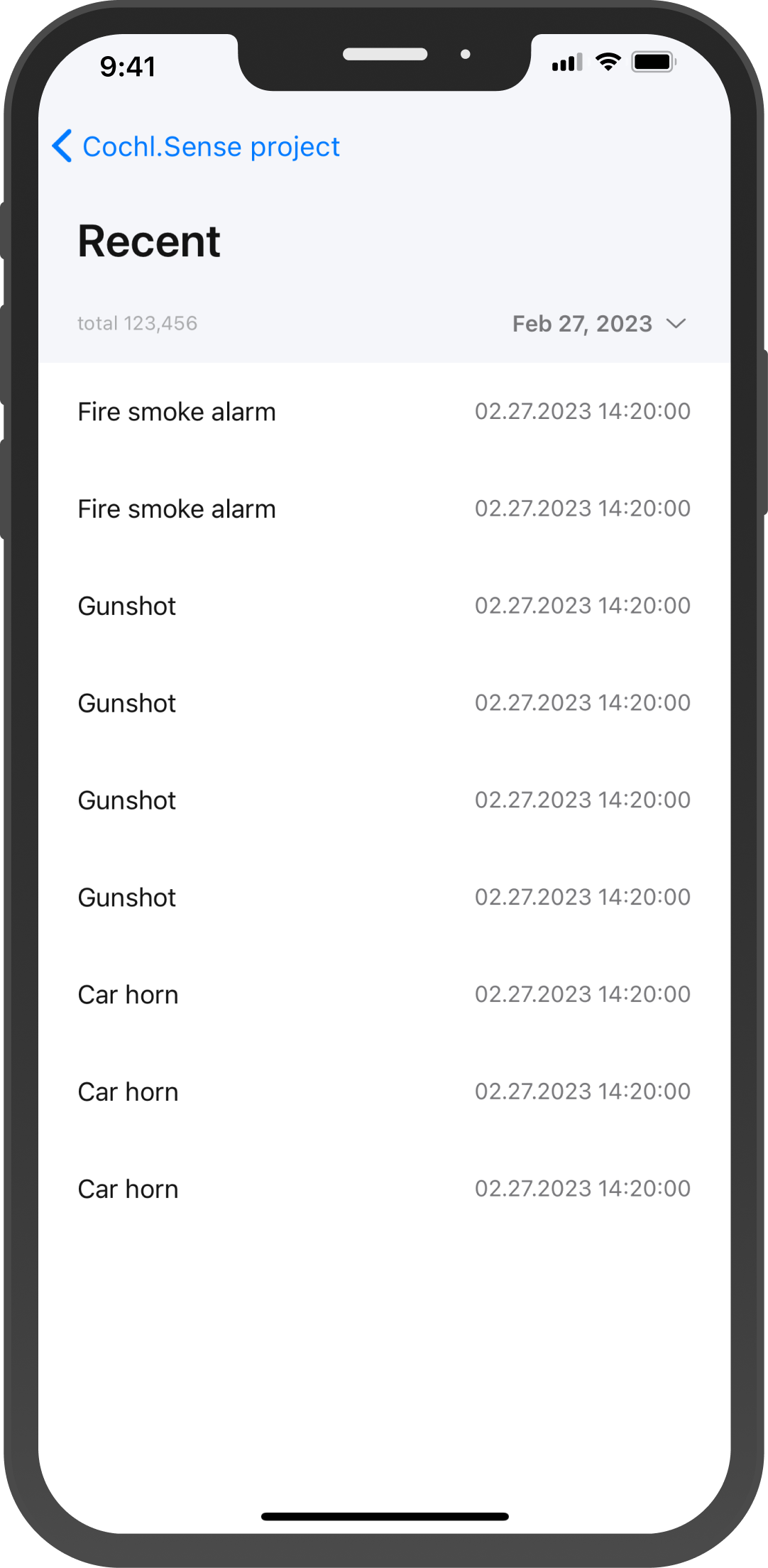The height and width of the screenshot is (1568, 768).
Task: Go back to Cochl.Sense project
Action: click(x=196, y=147)
